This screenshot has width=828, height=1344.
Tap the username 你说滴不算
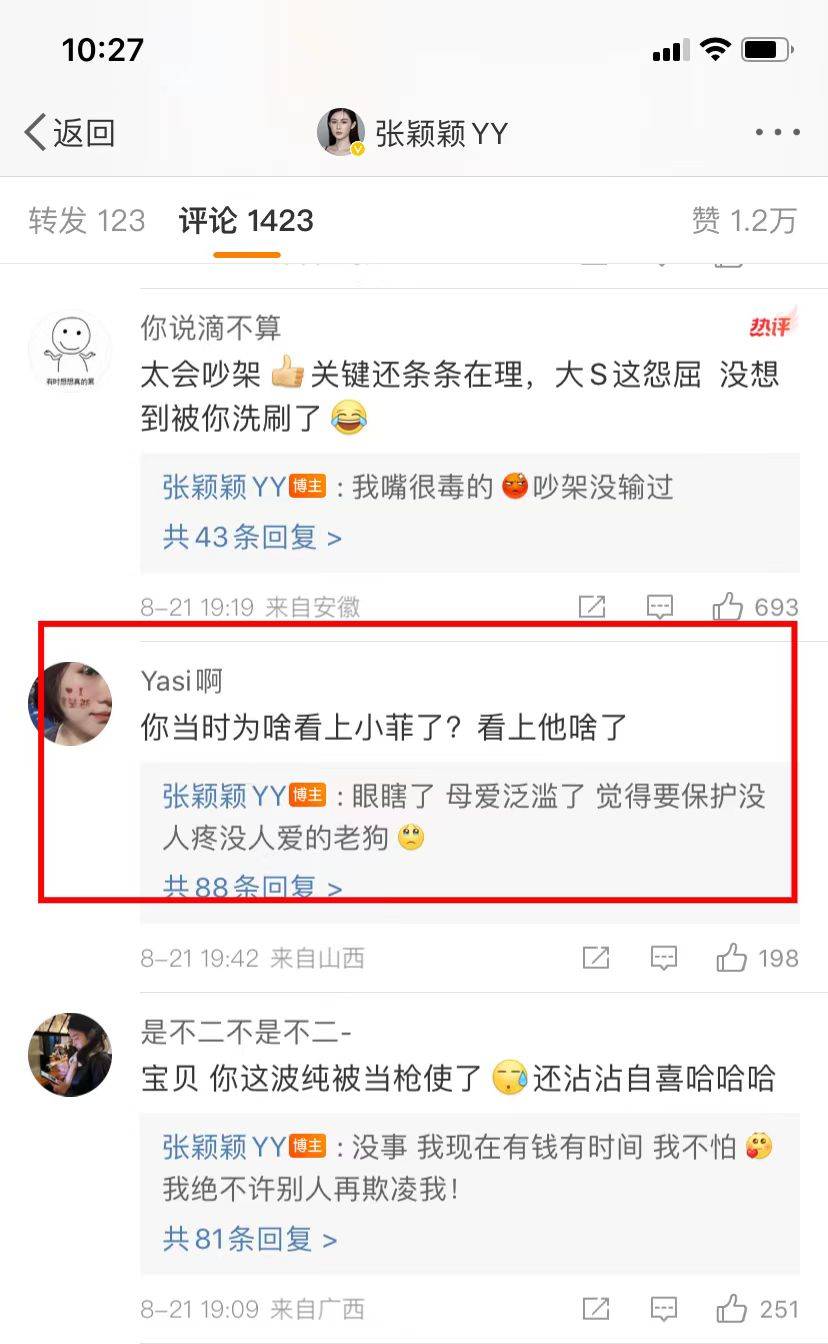(211, 328)
